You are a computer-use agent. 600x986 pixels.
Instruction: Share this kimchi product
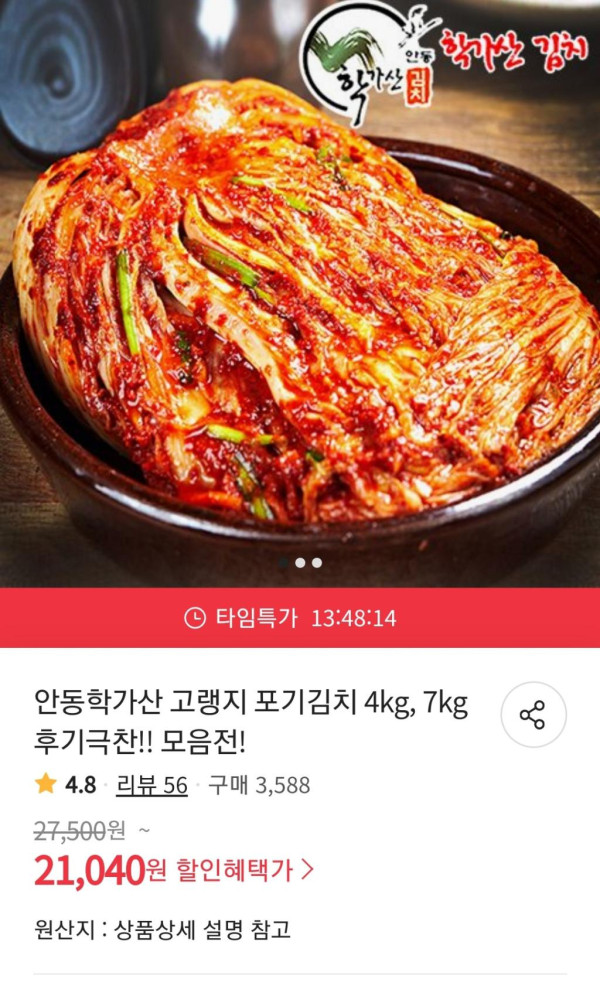[x=533, y=715]
